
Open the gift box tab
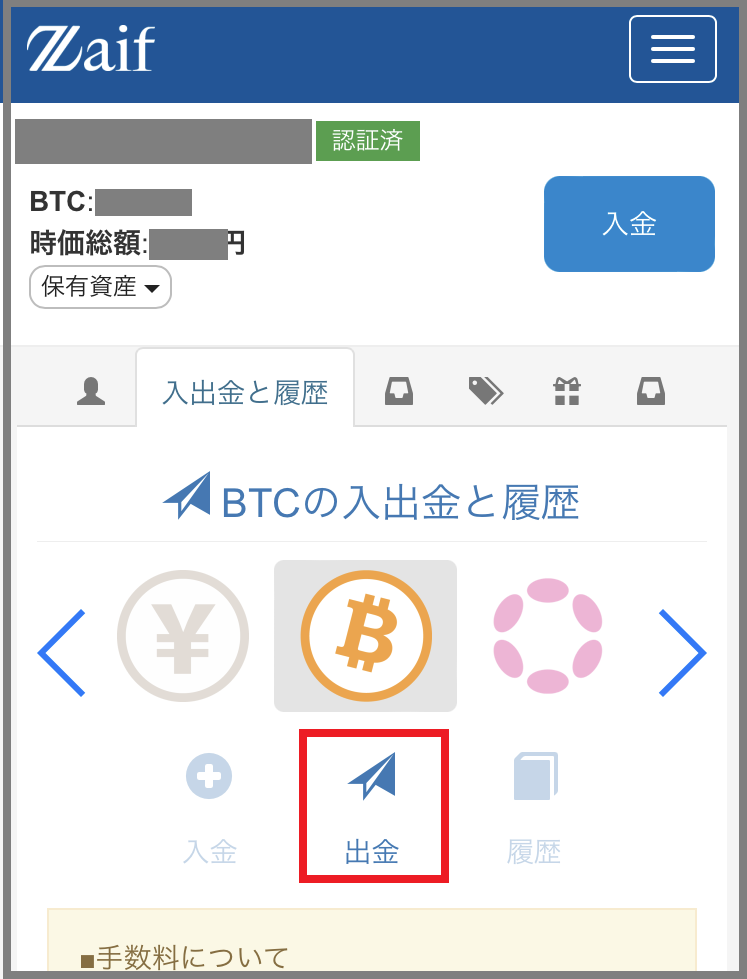point(567,391)
